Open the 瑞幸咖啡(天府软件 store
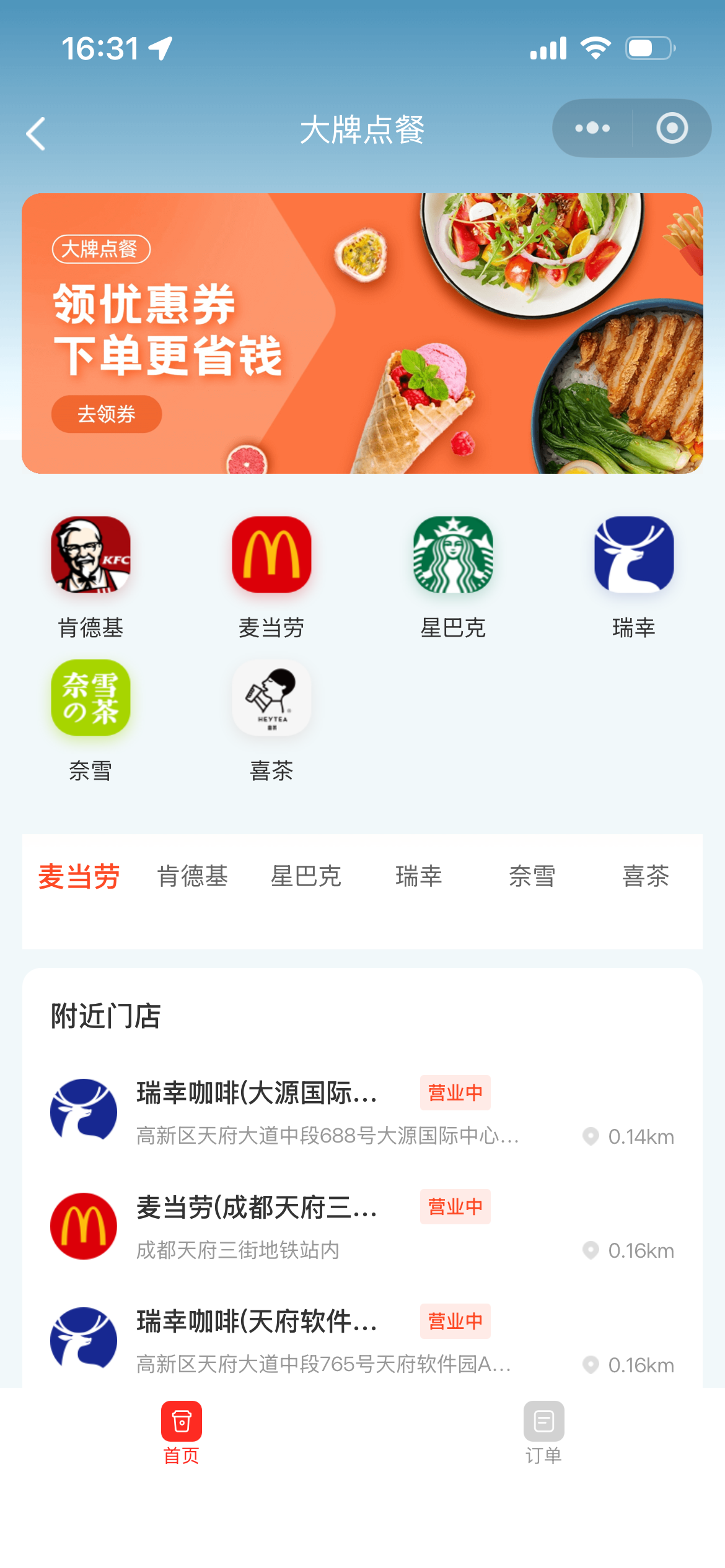 [x=362, y=1341]
